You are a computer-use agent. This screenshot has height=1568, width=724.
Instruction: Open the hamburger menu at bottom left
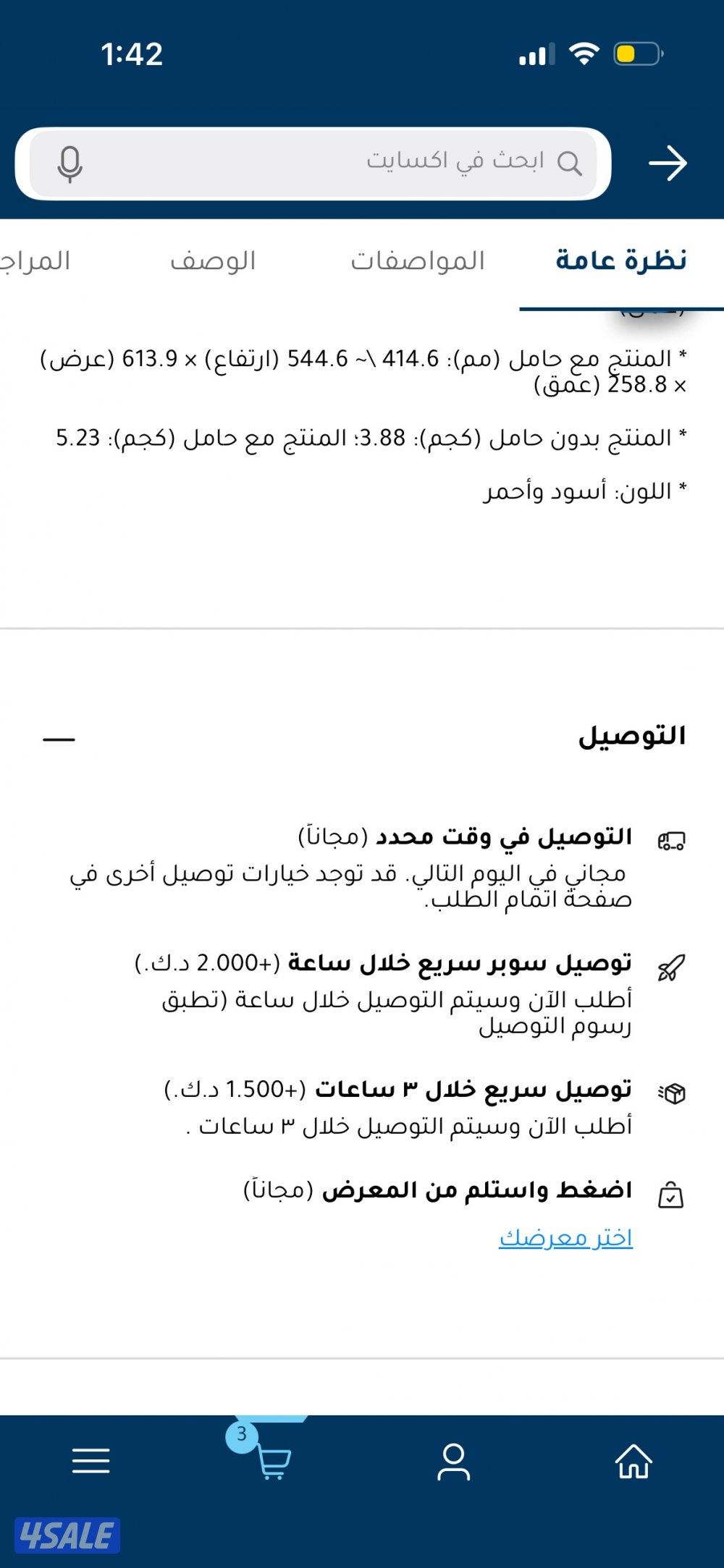[x=90, y=1462]
